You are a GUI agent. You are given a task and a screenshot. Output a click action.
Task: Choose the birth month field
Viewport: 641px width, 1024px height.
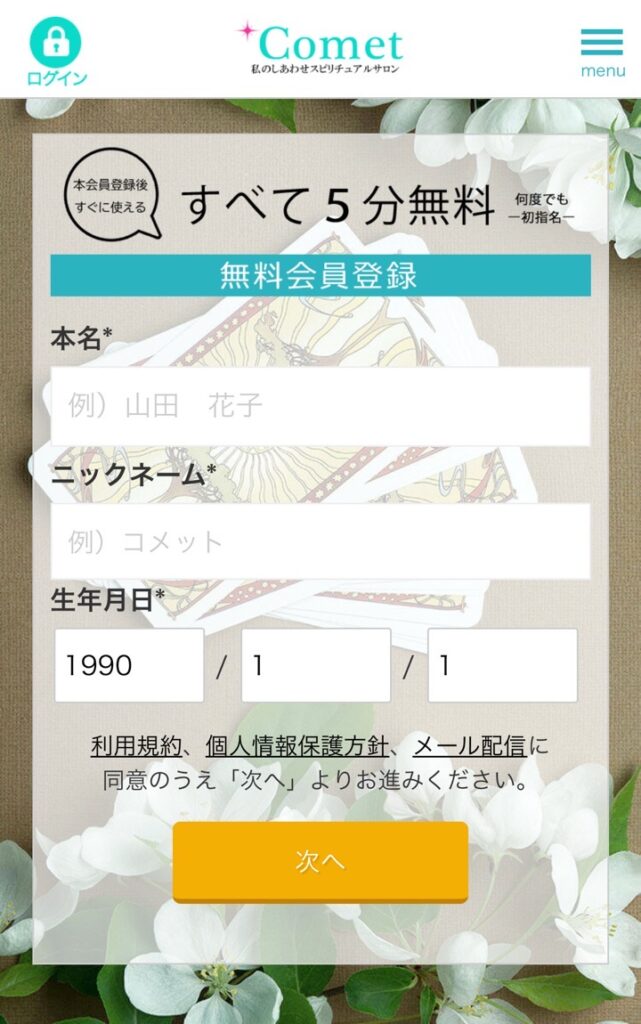(x=315, y=665)
